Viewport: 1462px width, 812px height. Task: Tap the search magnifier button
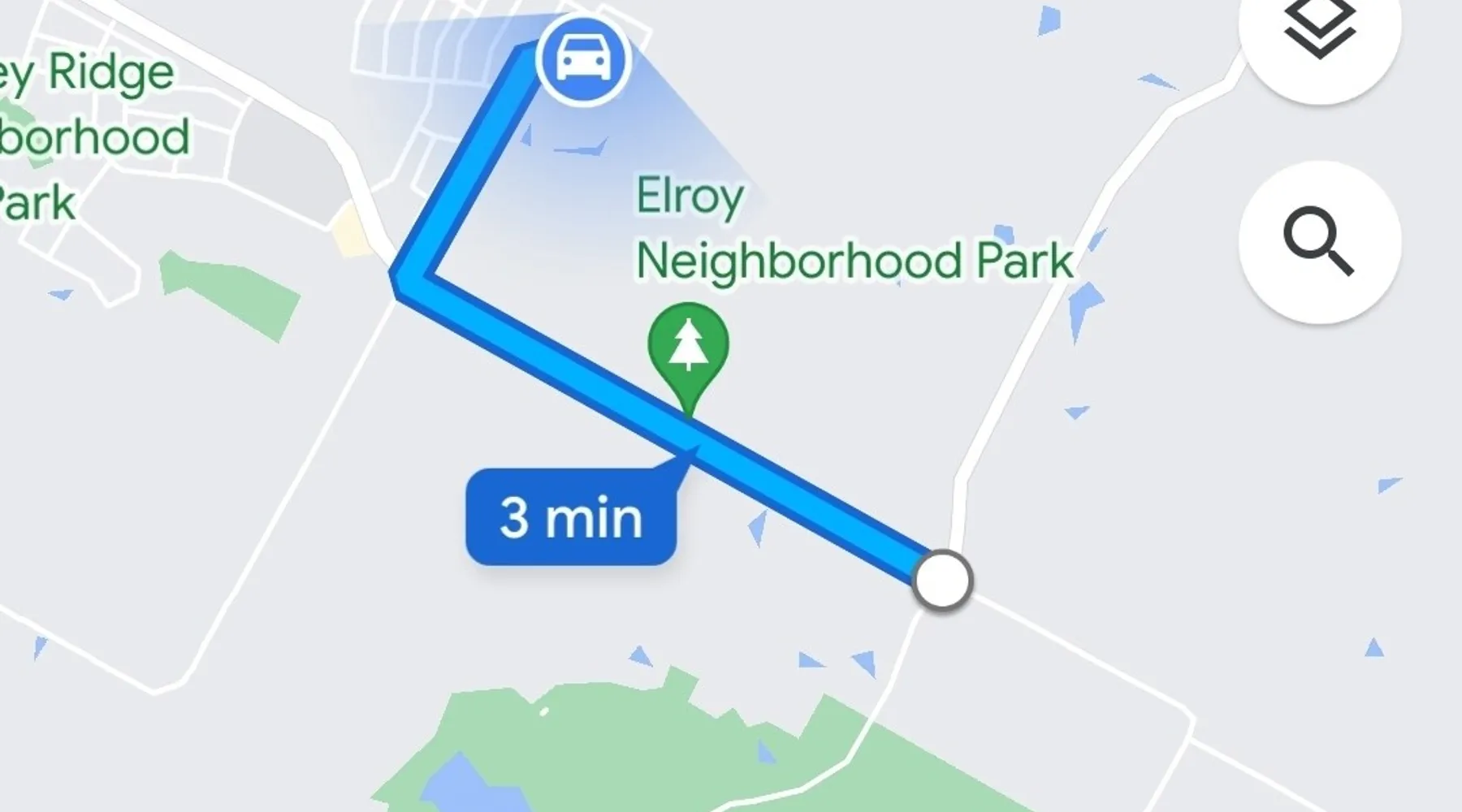tap(1319, 242)
